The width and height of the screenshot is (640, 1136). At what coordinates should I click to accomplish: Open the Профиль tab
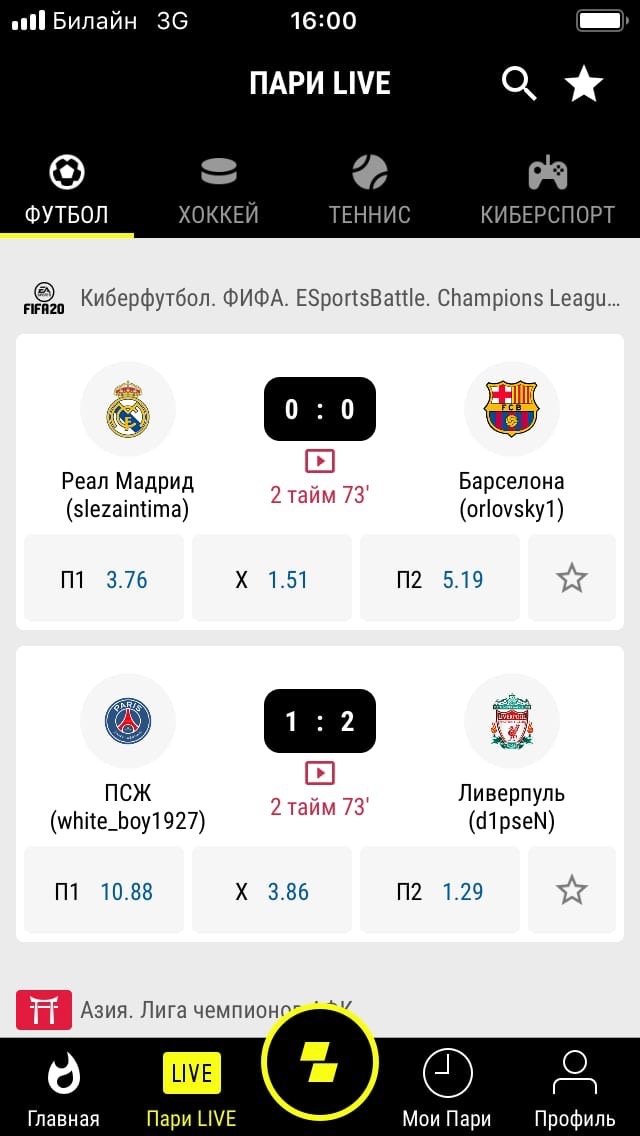click(575, 1088)
